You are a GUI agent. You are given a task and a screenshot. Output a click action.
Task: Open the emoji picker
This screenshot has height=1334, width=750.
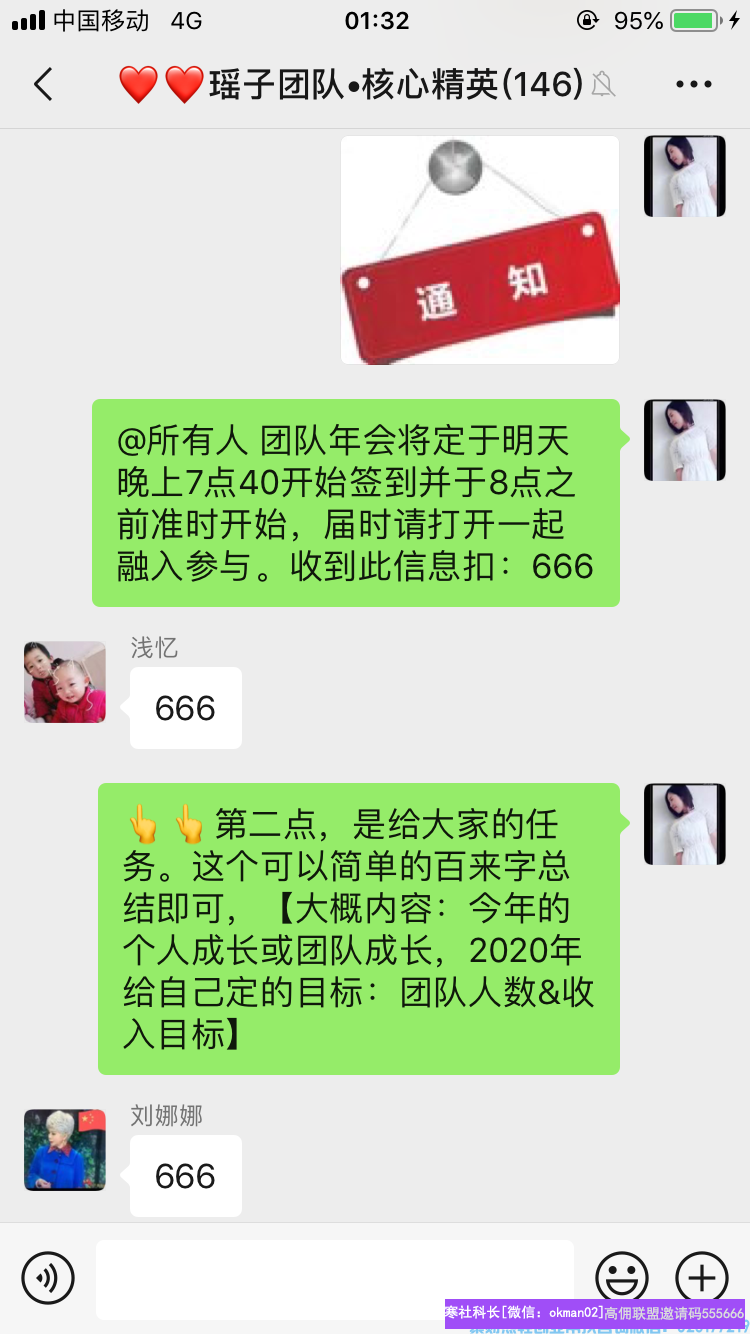(621, 1277)
